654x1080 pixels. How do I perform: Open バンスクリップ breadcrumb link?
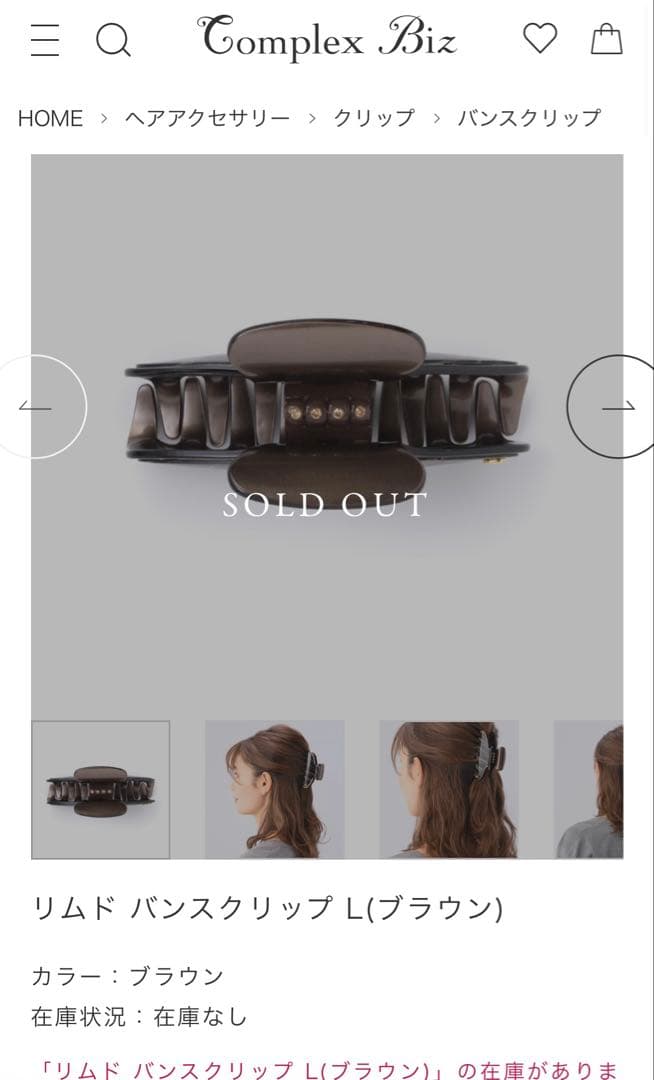click(x=529, y=118)
